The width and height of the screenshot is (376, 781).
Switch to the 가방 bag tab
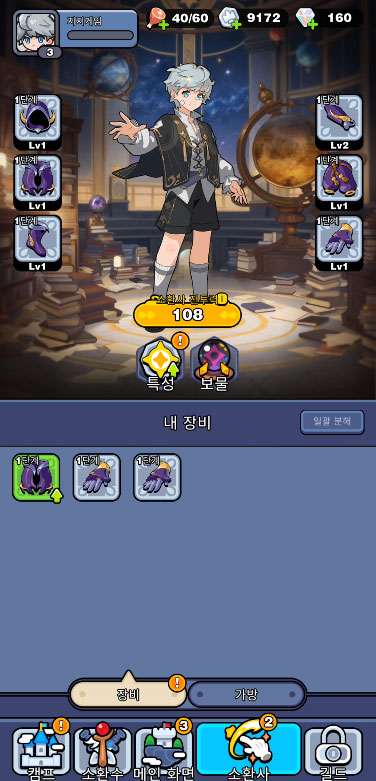tap(246, 694)
